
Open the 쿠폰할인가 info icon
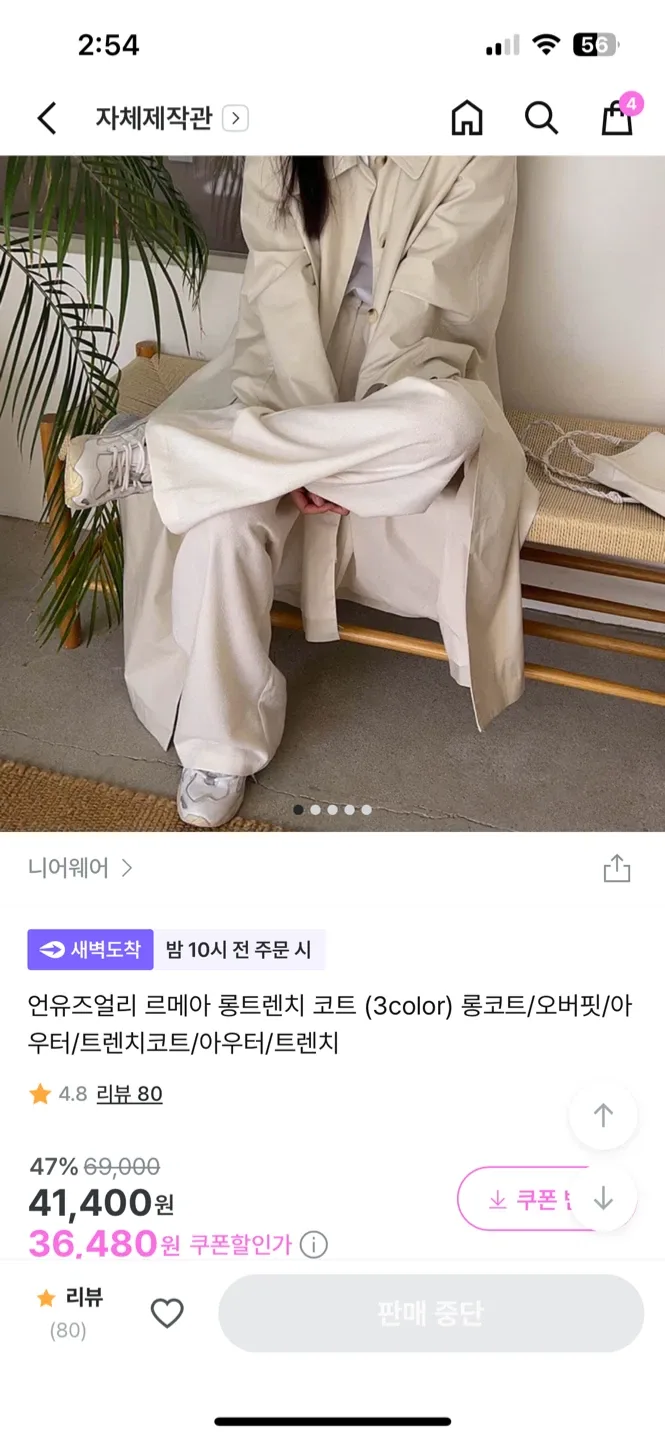tap(314, 1245)
